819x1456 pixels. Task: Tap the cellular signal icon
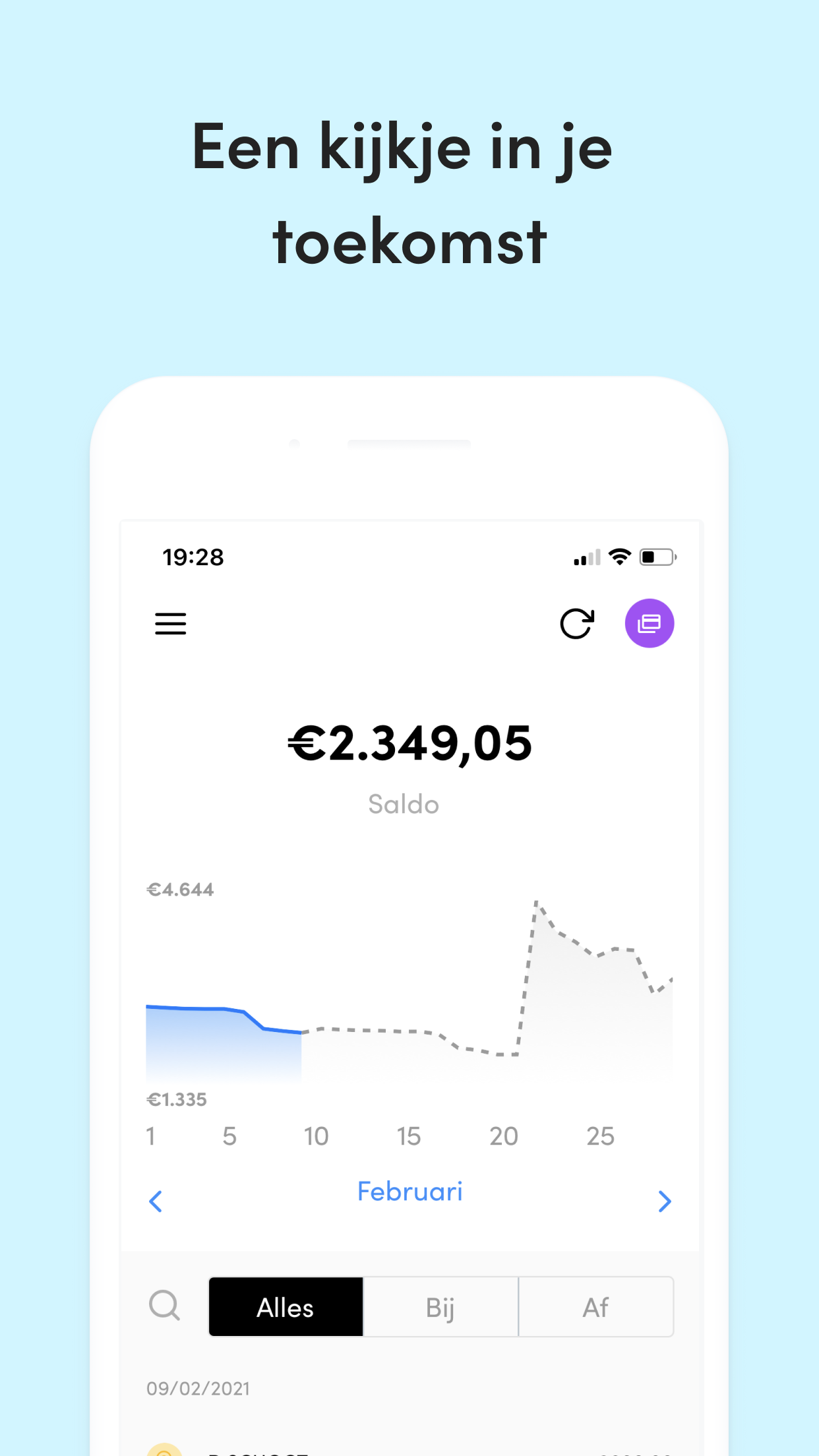586,557
